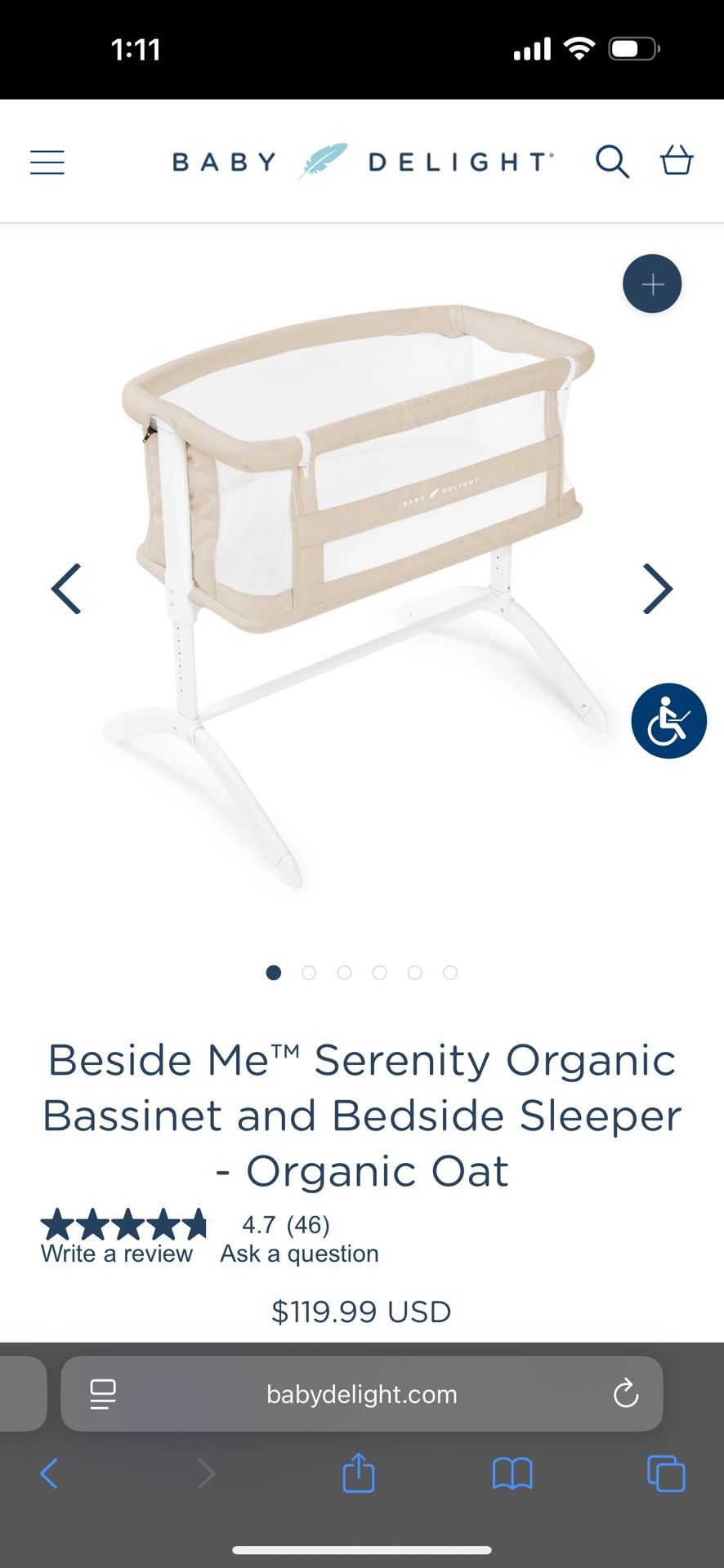Show all open tabs
The width and height of the screenshot is (724, 1568).
coord(666,1473)
